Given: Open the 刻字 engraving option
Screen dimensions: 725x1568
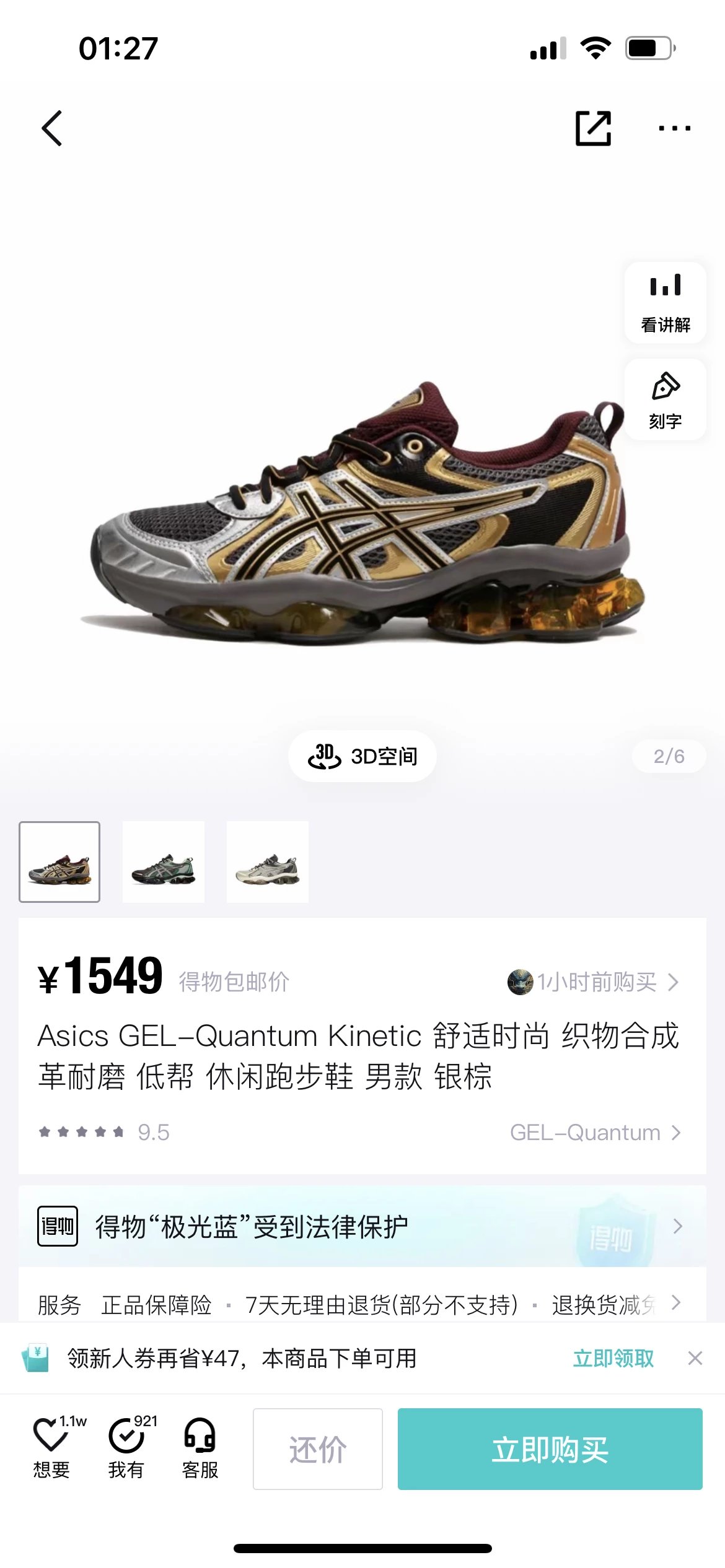Looking at the screenshot, I should [x=665, y=400].
